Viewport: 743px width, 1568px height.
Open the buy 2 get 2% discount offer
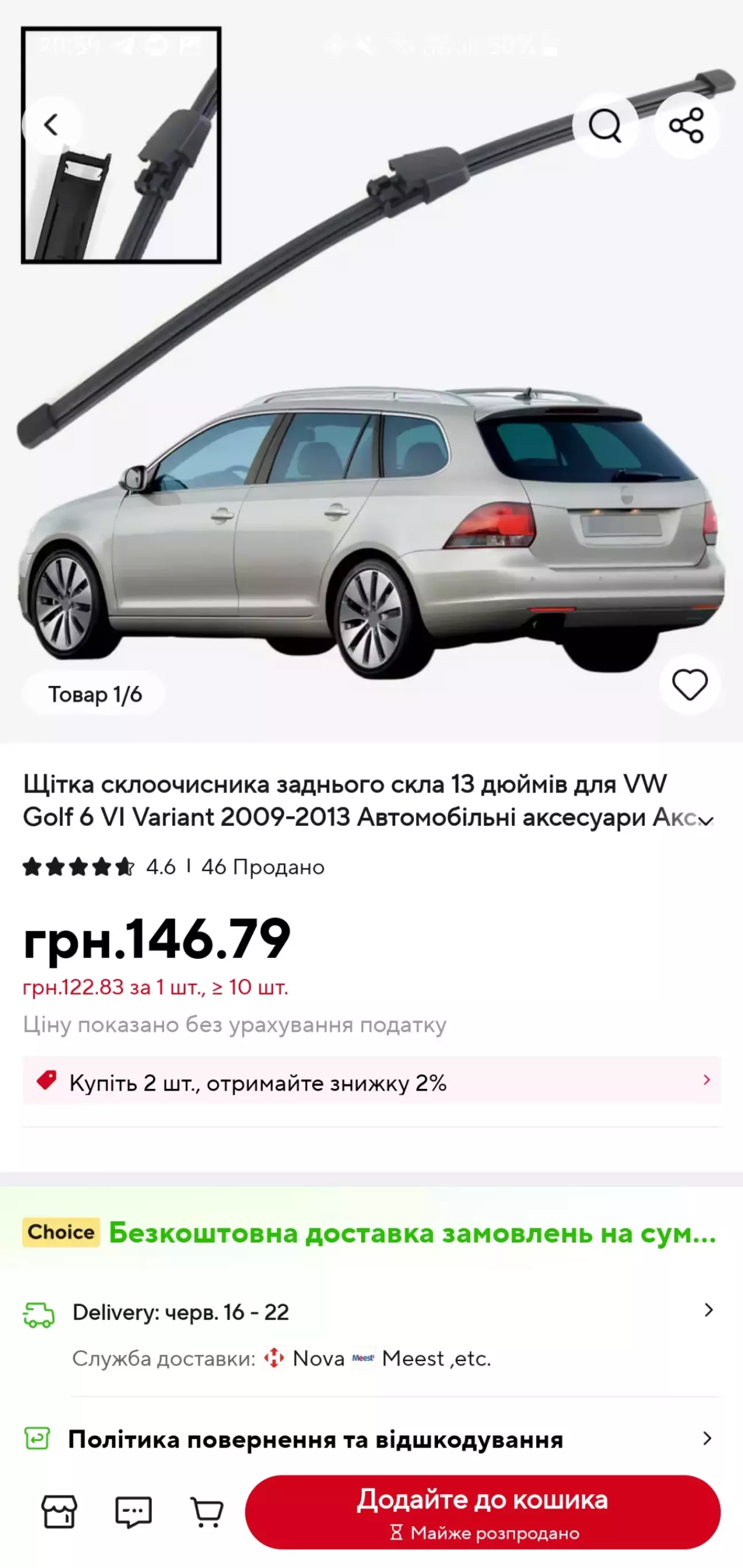coord(372,1080)
